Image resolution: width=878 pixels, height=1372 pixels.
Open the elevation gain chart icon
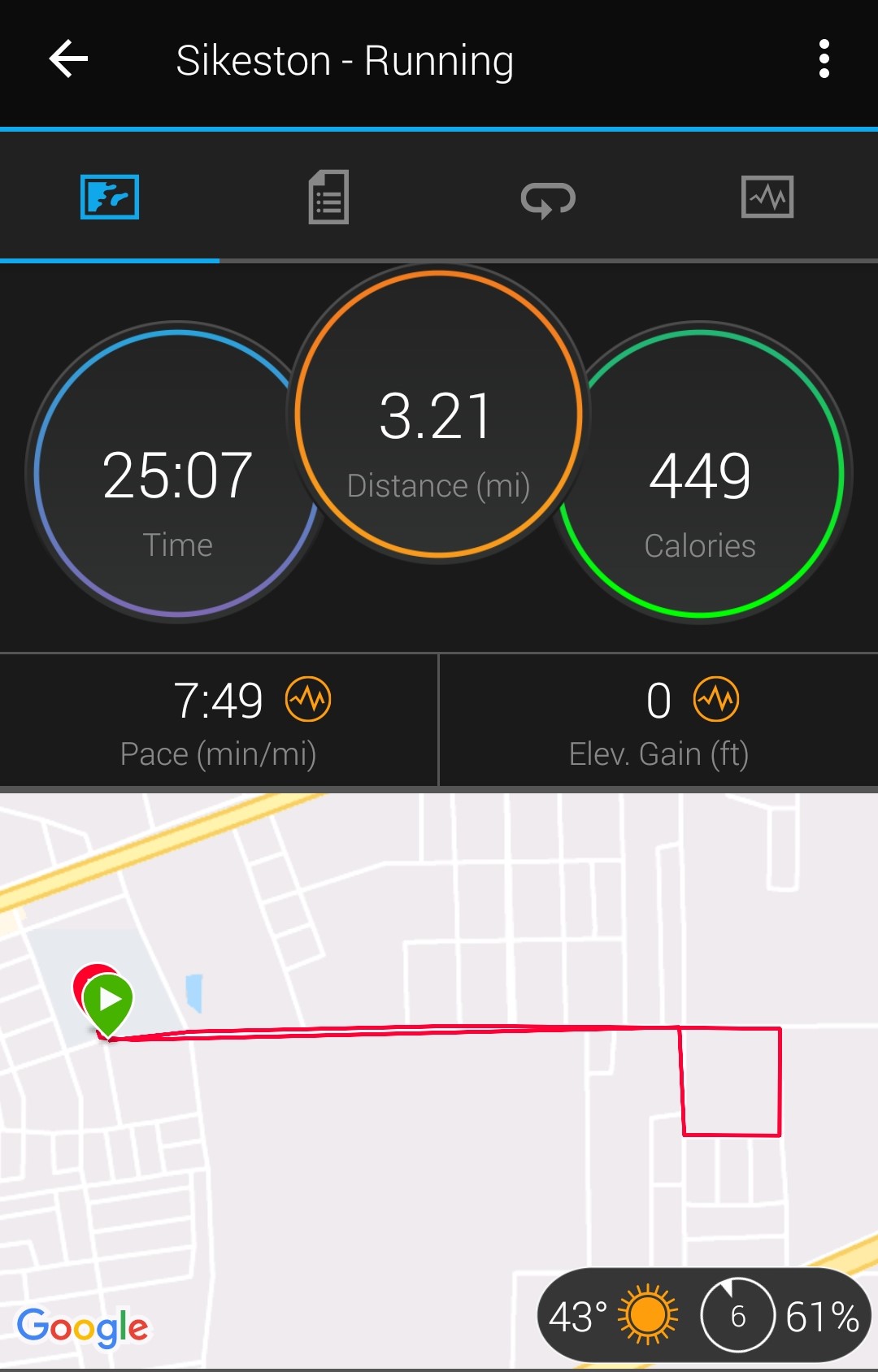[x=715, y=699]
